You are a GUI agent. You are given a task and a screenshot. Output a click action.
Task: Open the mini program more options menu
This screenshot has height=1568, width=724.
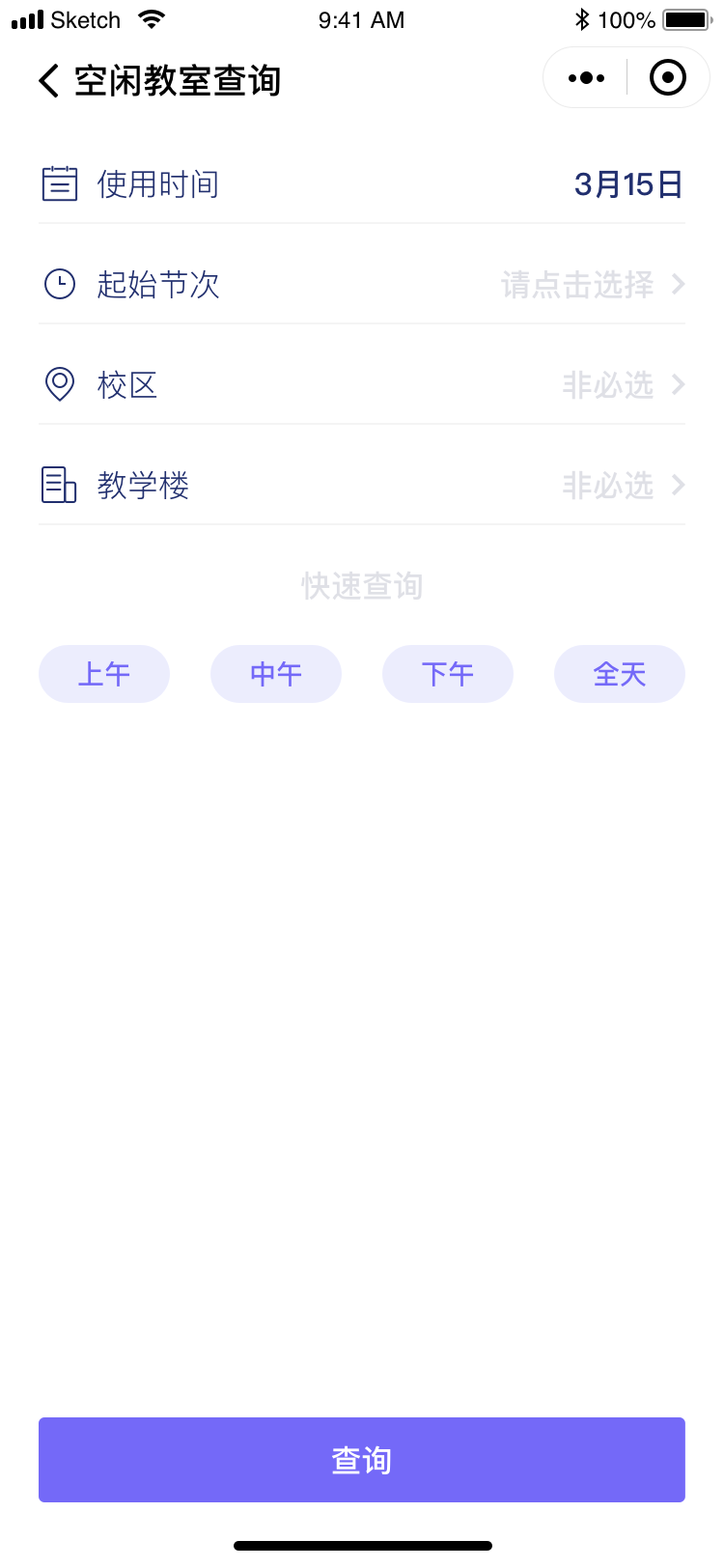587,78
